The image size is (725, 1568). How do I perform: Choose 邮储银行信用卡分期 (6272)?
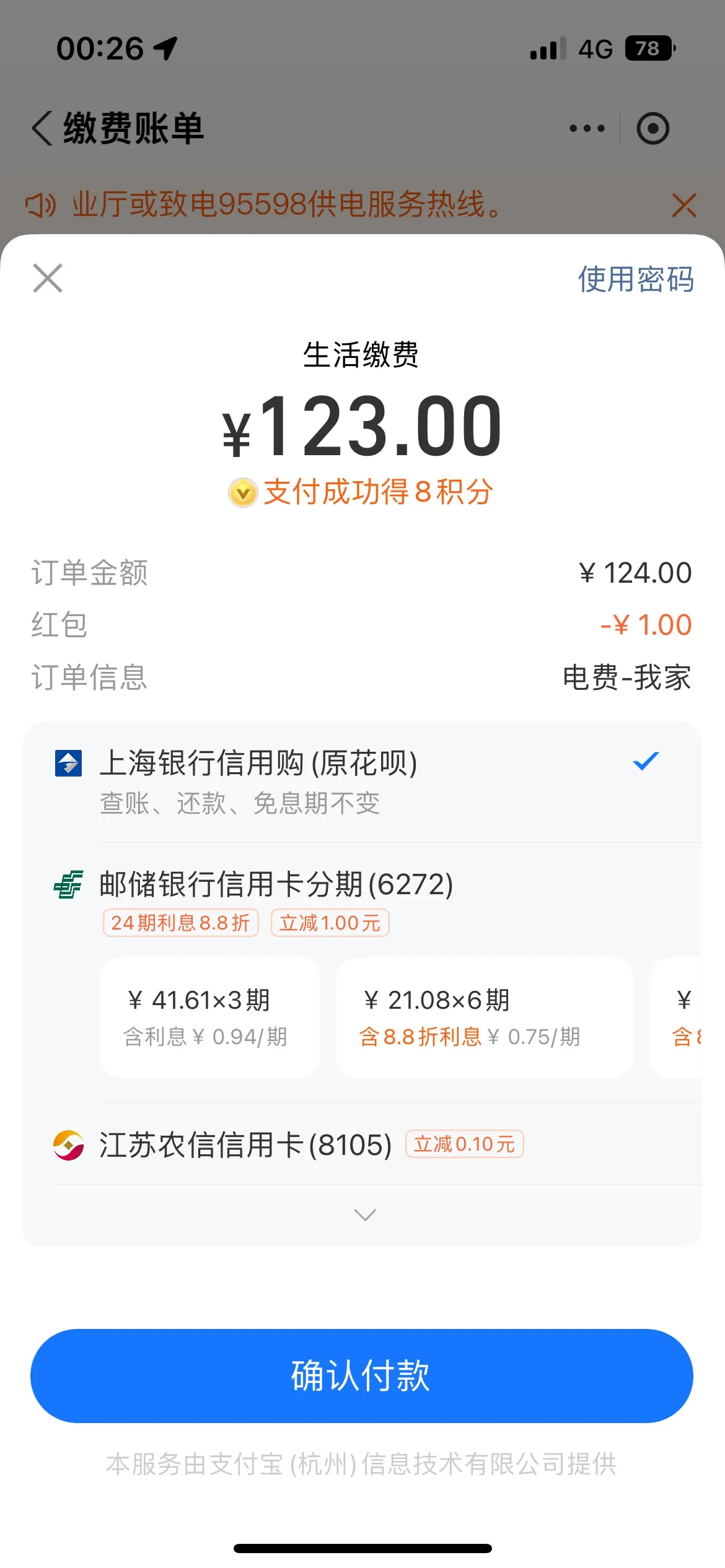coord(276,884)
